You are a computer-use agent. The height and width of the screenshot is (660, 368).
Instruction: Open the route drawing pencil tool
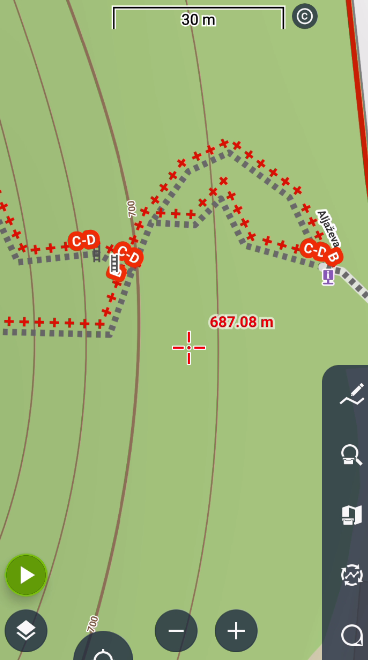(x=352, y=395)
